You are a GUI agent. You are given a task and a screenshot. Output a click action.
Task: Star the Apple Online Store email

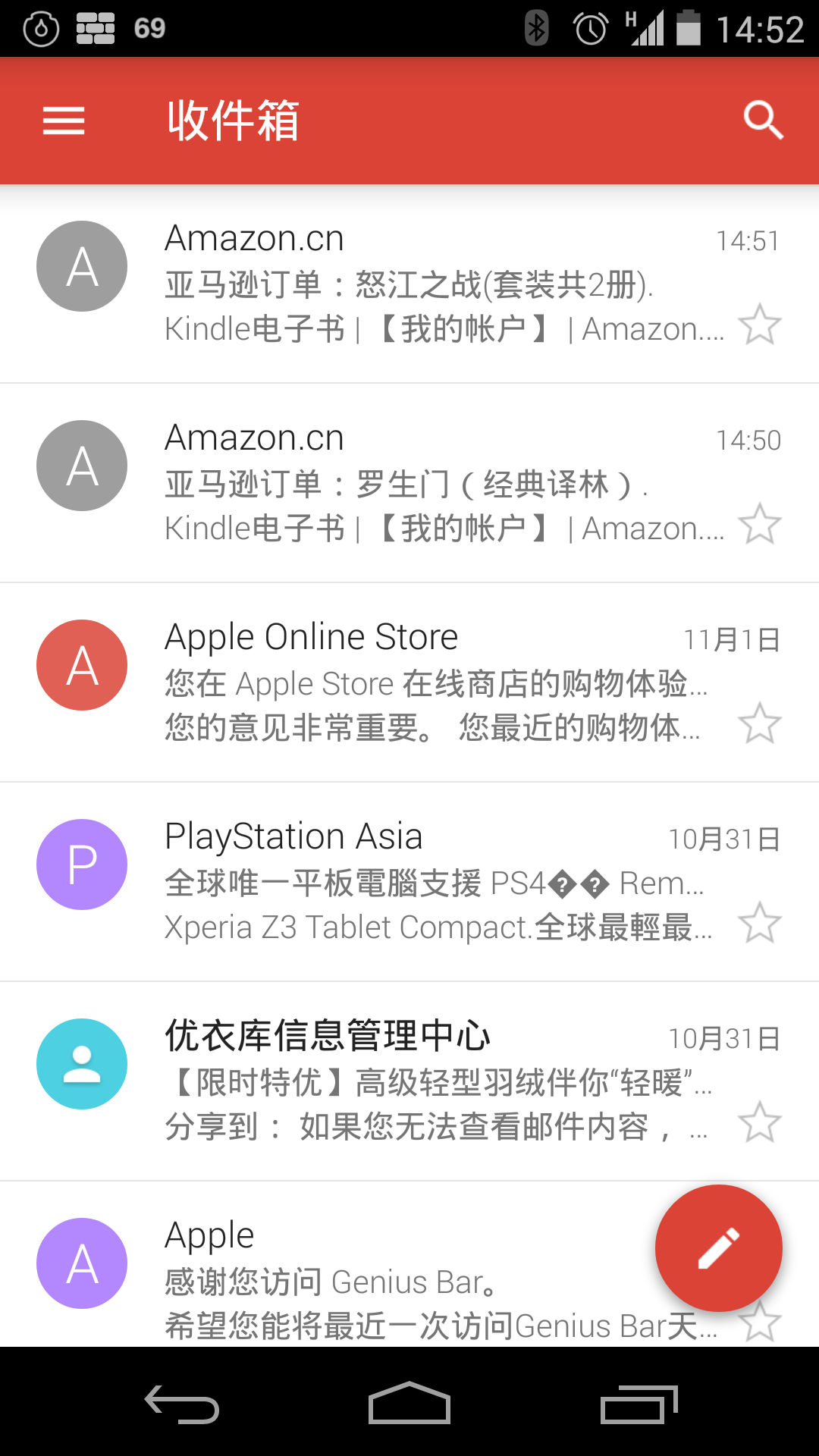760,724
